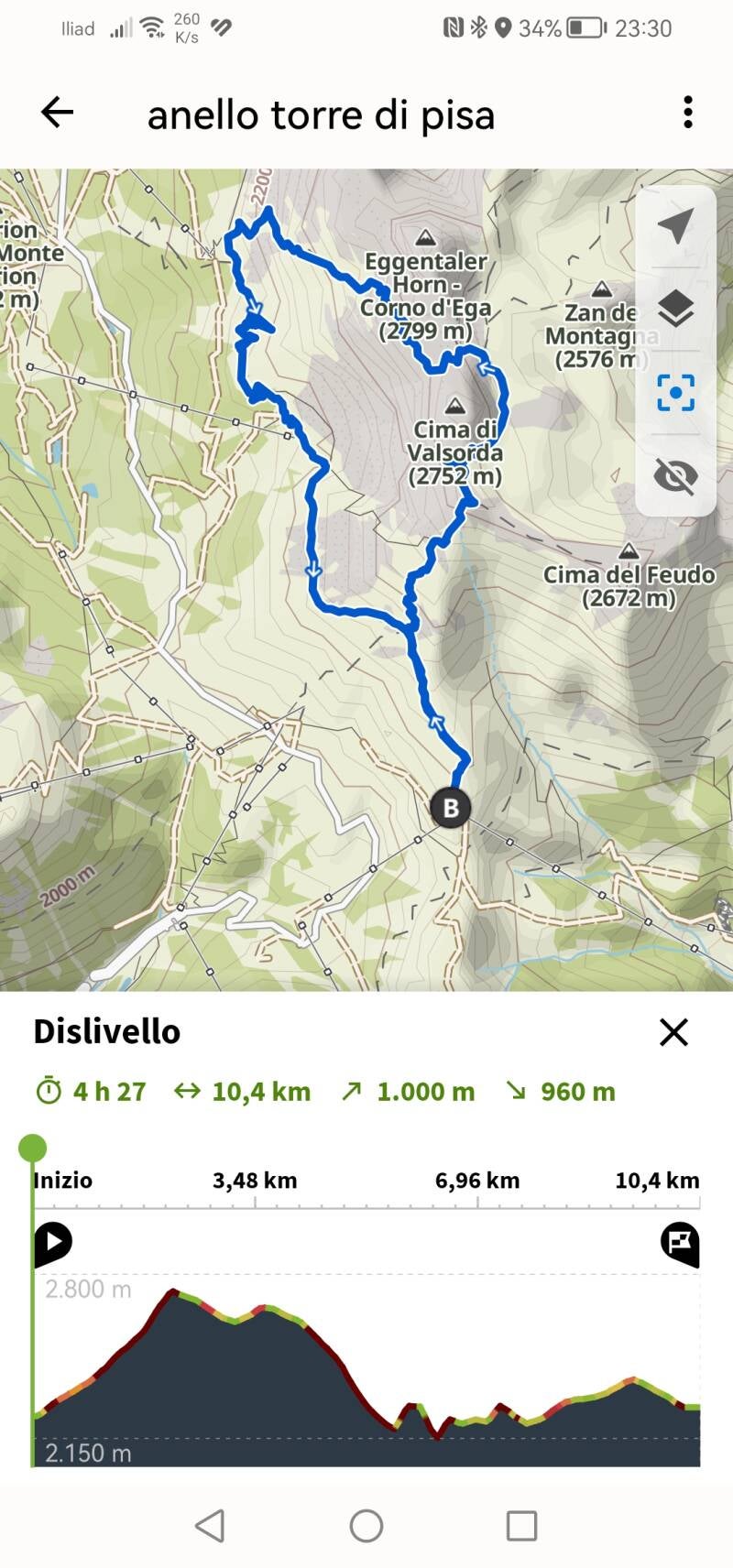Image resolution: width=733 pixels, height=1568 pixels.
Task: Go back from the anello torre di pisa route
Action: click(57, 113)
